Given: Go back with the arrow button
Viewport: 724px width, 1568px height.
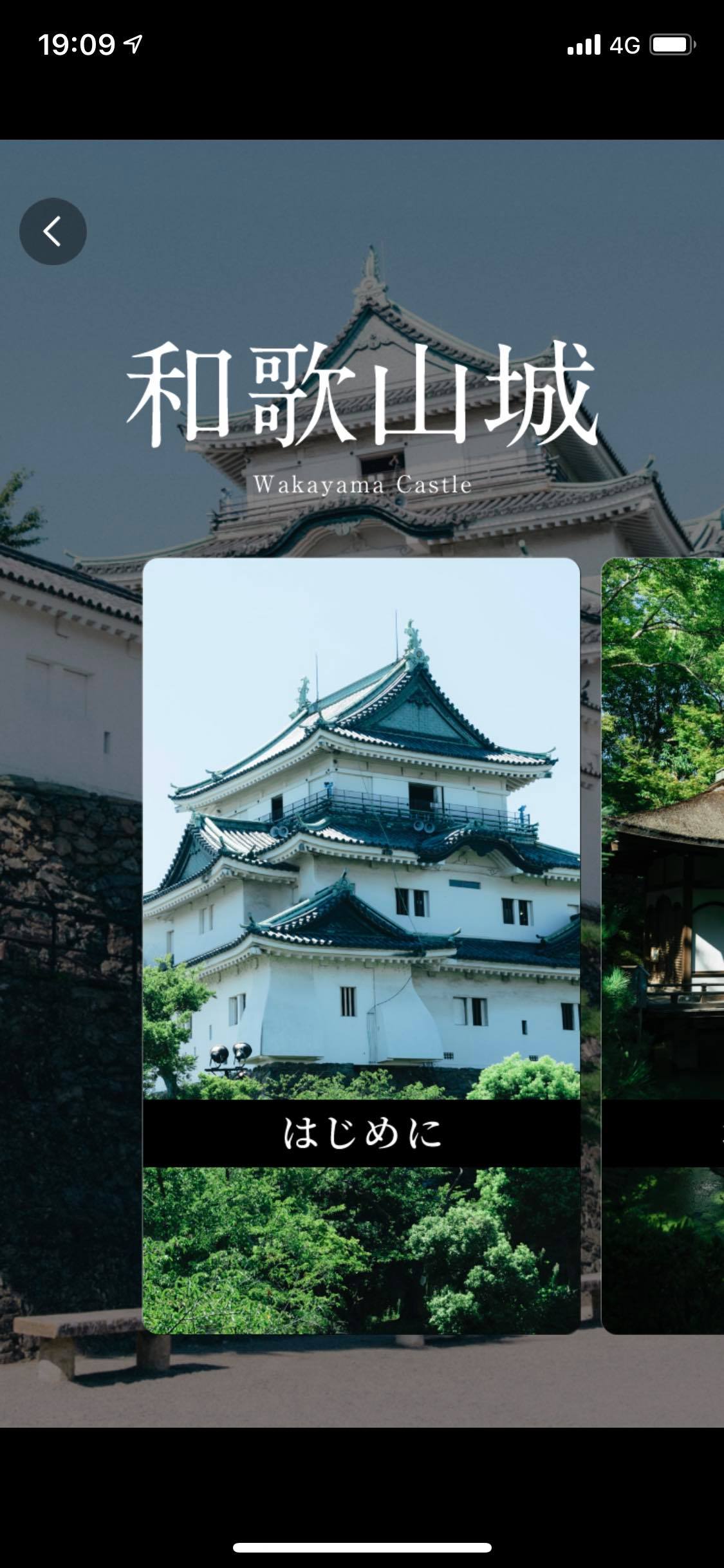Looking at the screenshot, I should click(x=53, y=231).
